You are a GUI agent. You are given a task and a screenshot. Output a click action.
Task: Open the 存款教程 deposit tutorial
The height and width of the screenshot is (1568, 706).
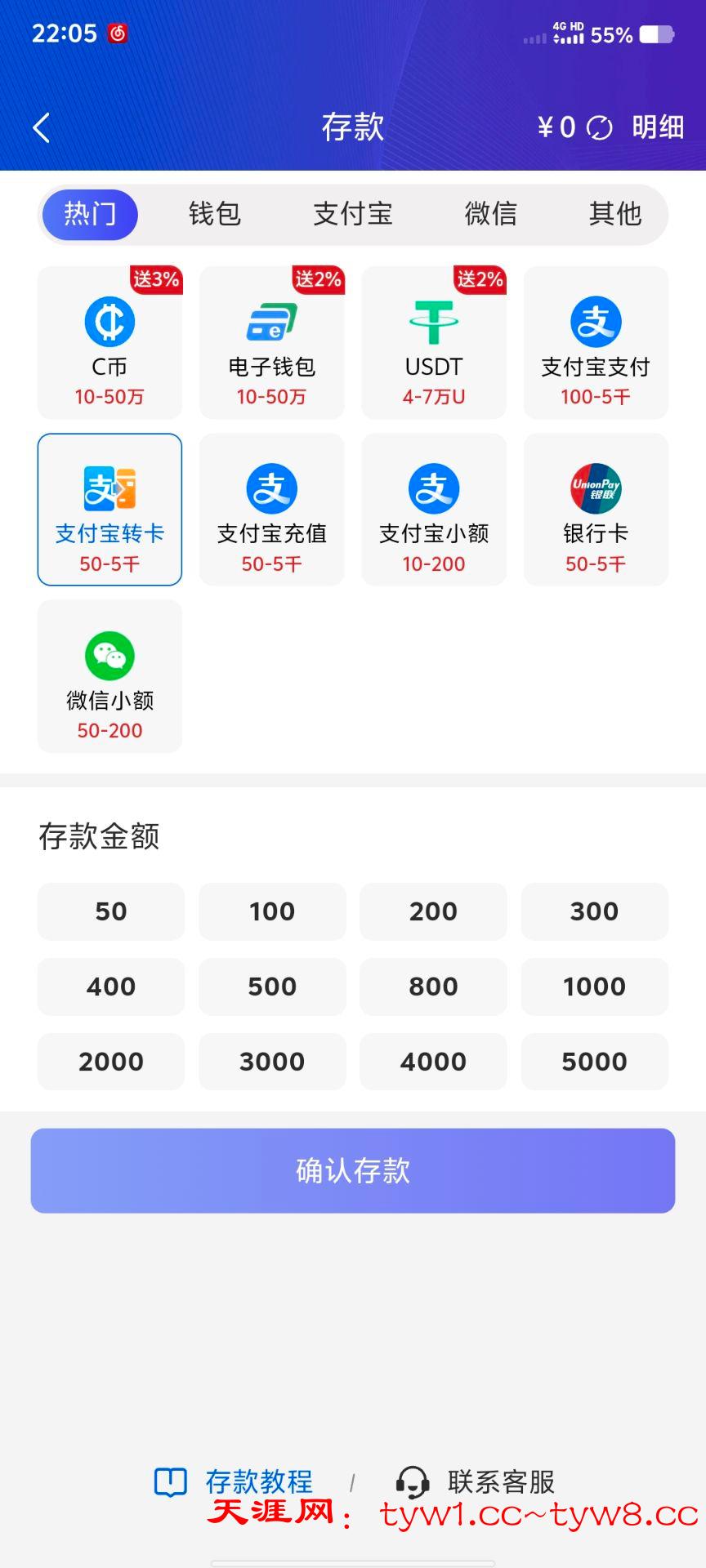[235, 1481]
